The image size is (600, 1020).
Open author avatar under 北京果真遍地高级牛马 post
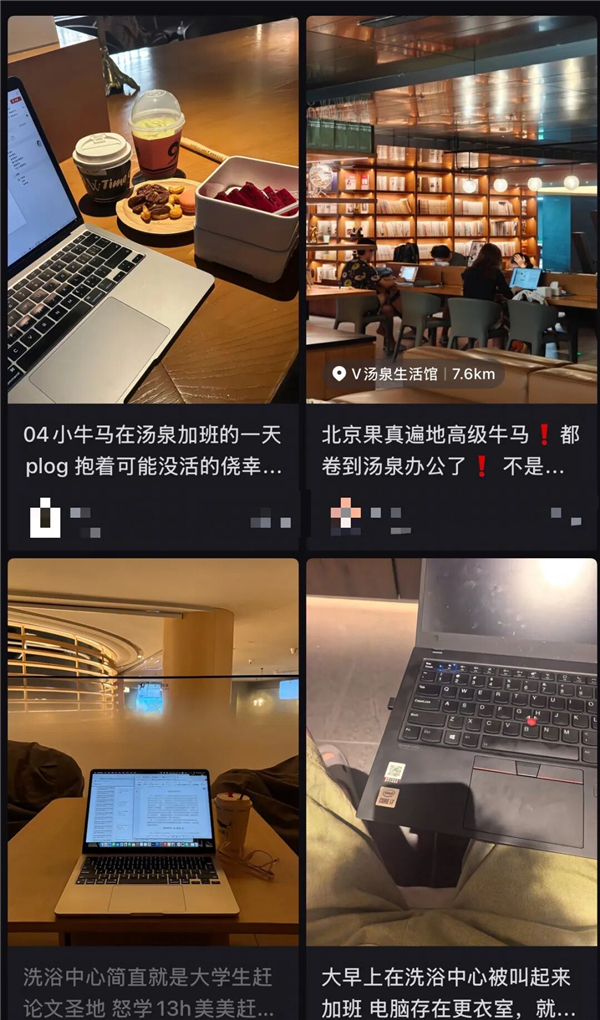click(x=346, y=513)
